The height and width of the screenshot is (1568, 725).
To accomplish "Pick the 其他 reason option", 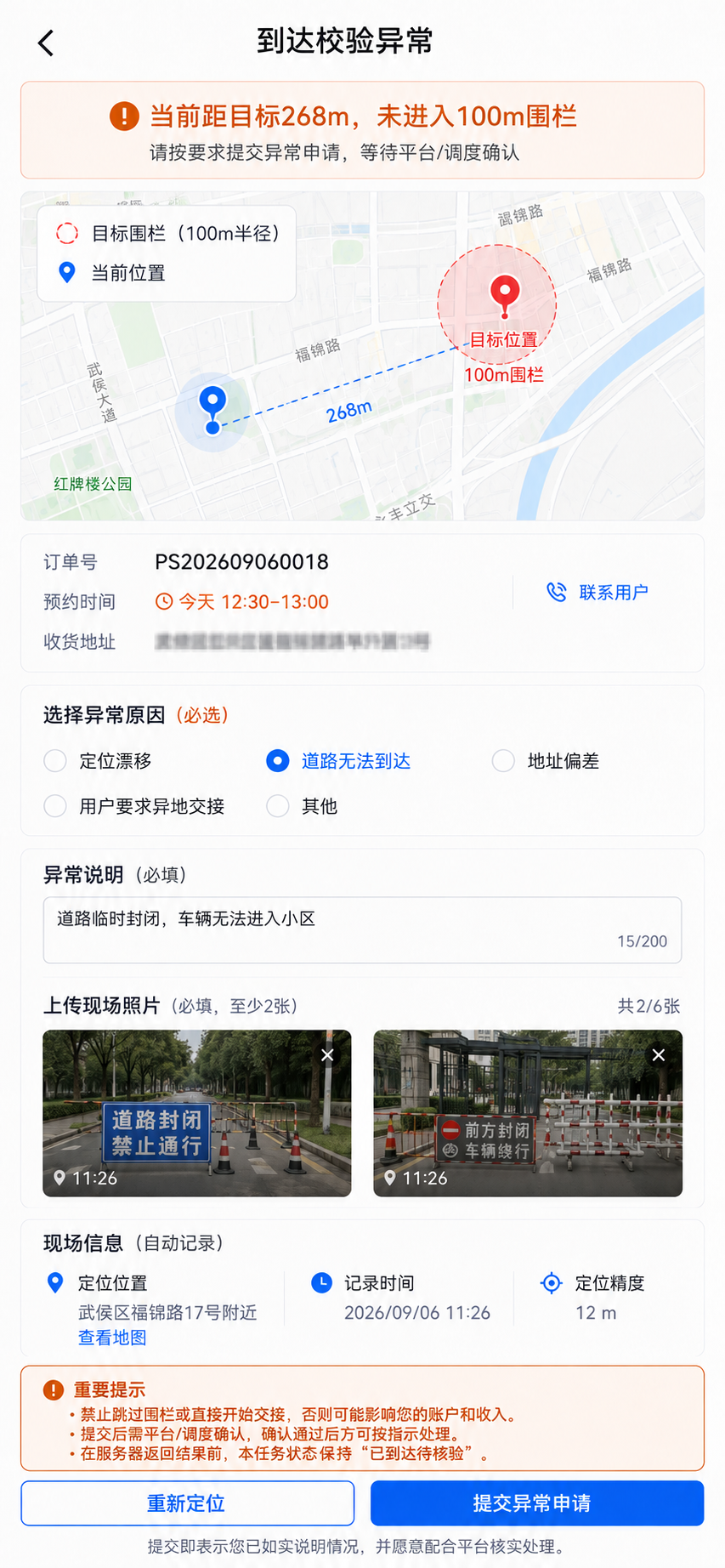I will click(x=302, y=805).
